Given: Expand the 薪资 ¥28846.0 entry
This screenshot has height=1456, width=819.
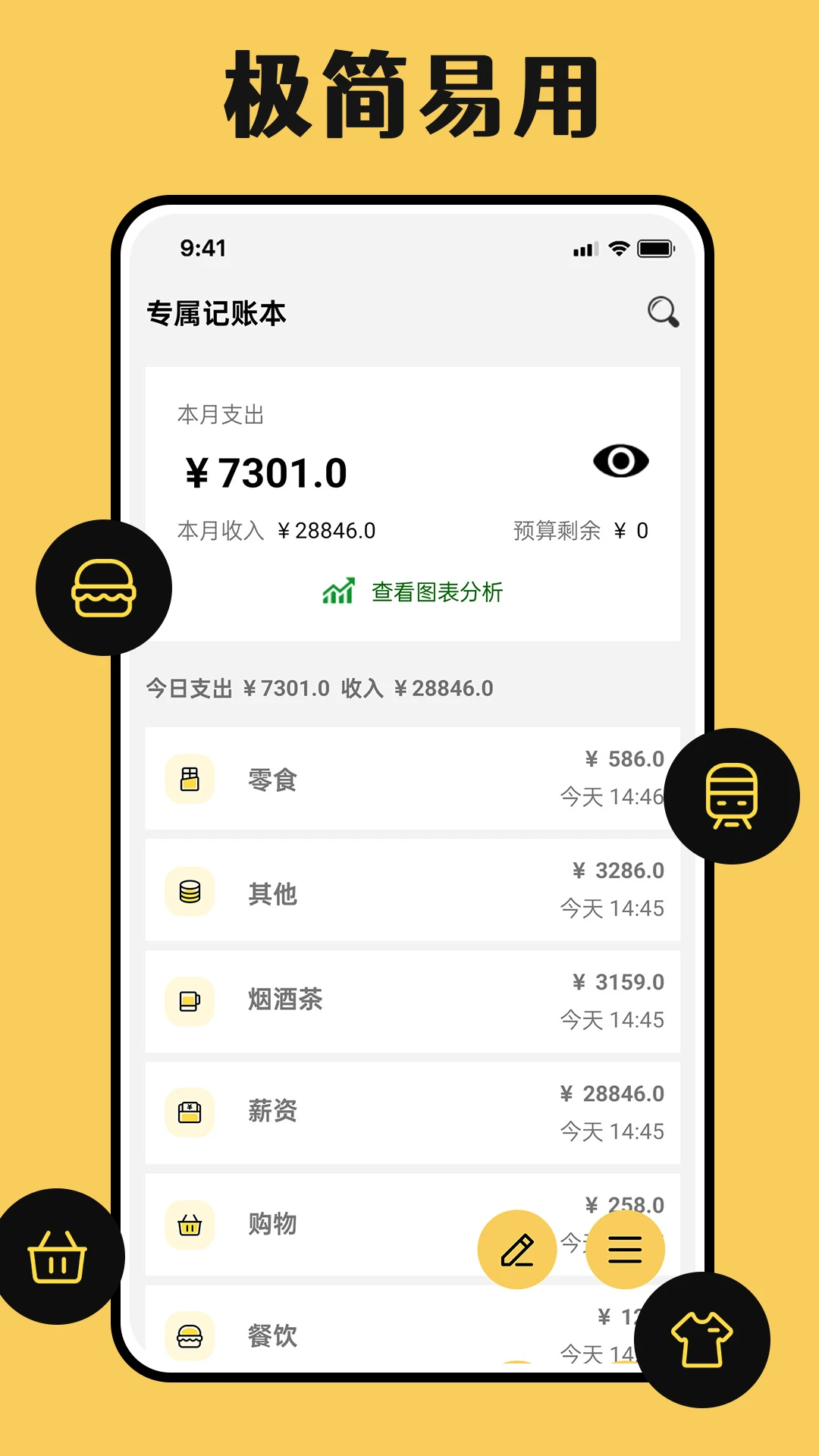Looking at the screenshot, I should click(x=413, y=1112).
